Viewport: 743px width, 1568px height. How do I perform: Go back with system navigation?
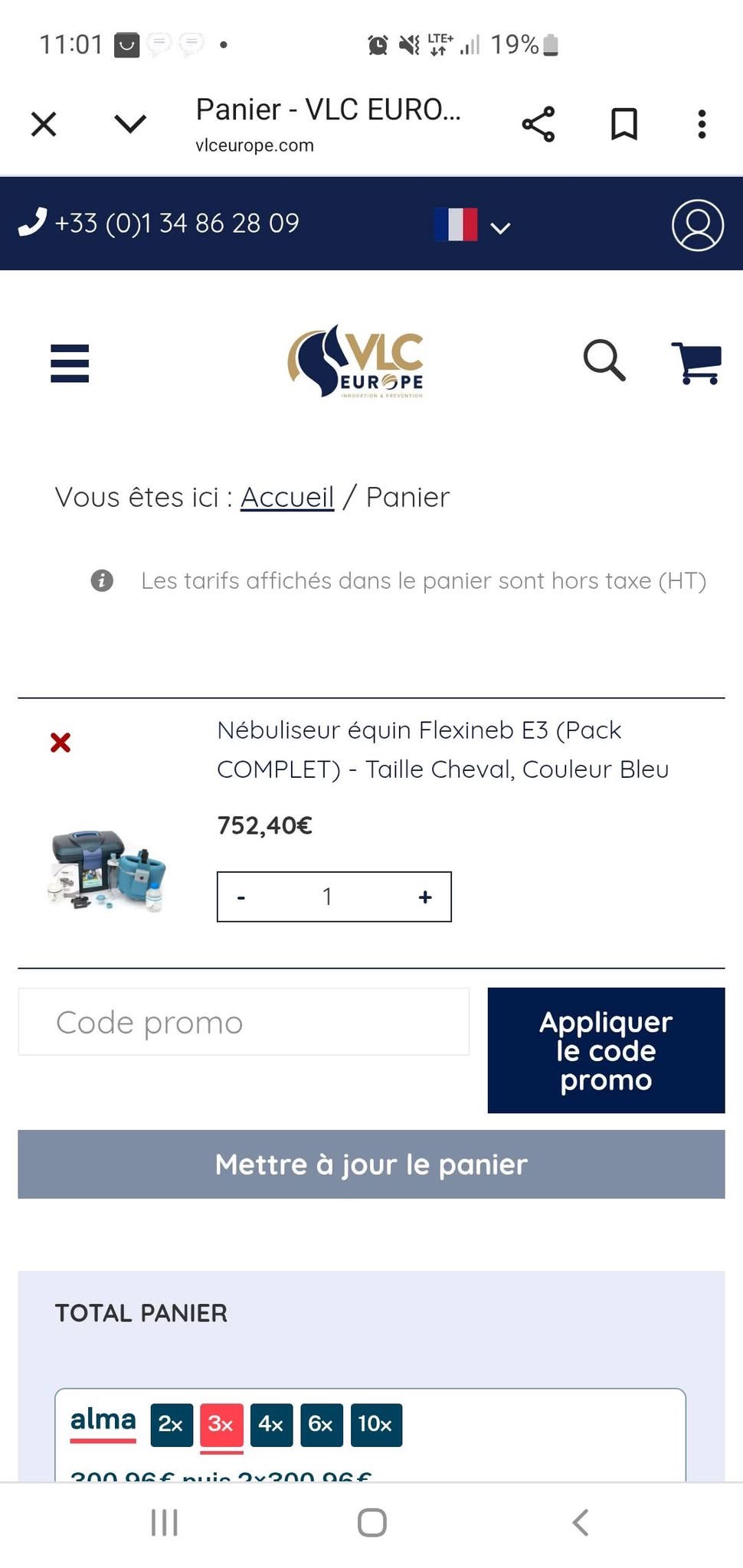tap(580, 1522)
